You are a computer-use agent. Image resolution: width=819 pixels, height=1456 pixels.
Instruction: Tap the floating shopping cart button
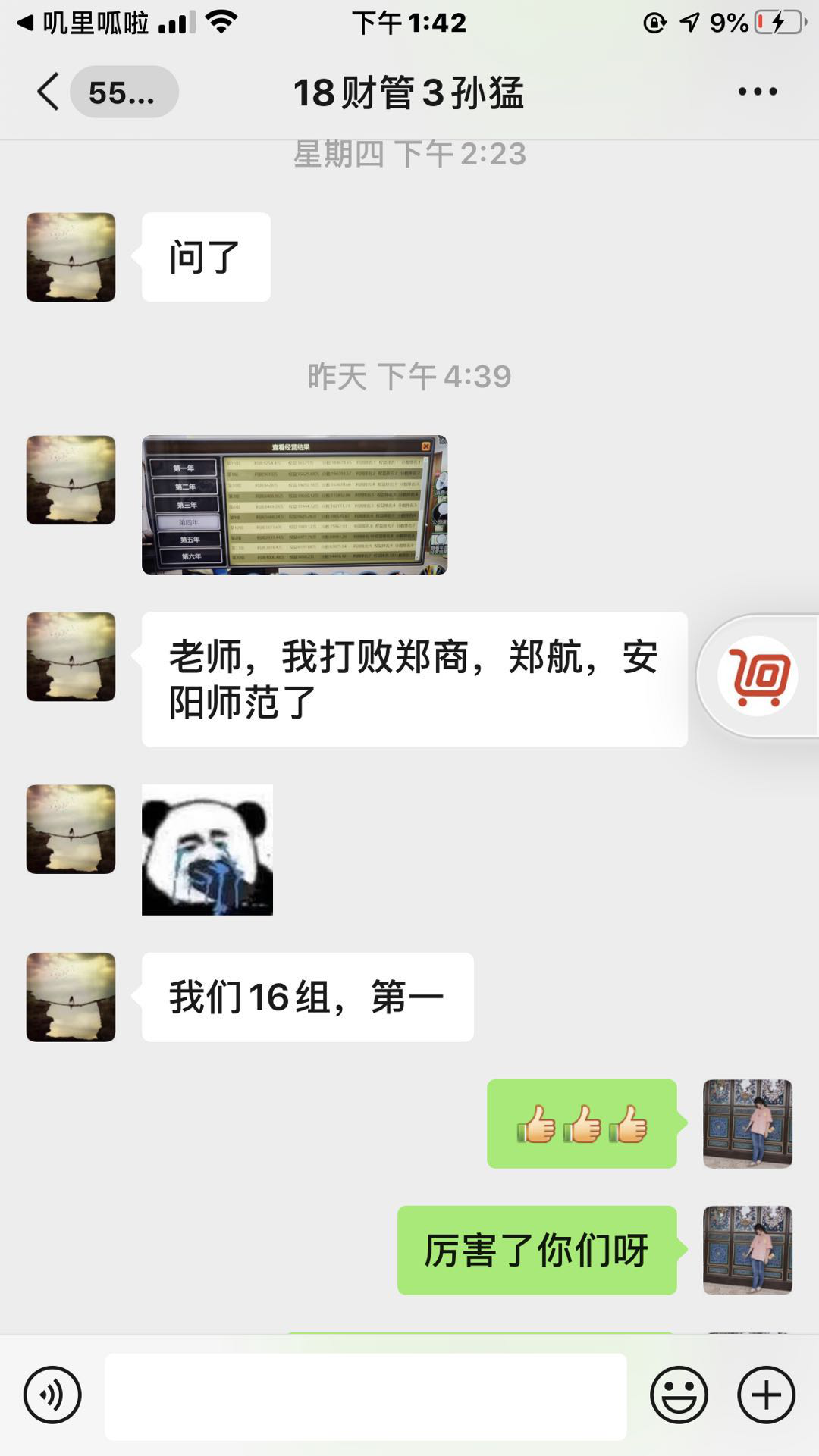click(758, 676)
